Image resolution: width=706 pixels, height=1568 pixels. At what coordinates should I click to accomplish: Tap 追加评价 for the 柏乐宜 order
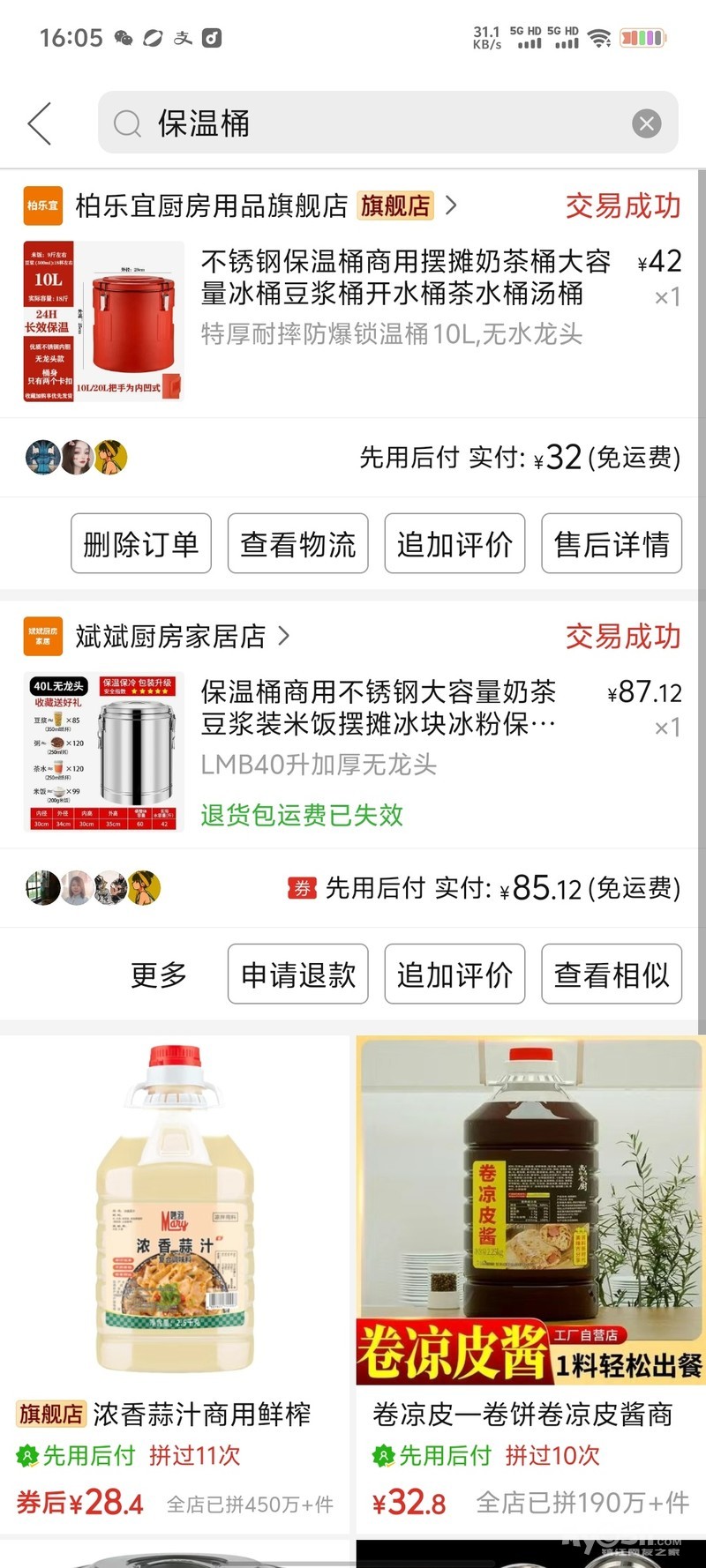click(x=454, y=544)
